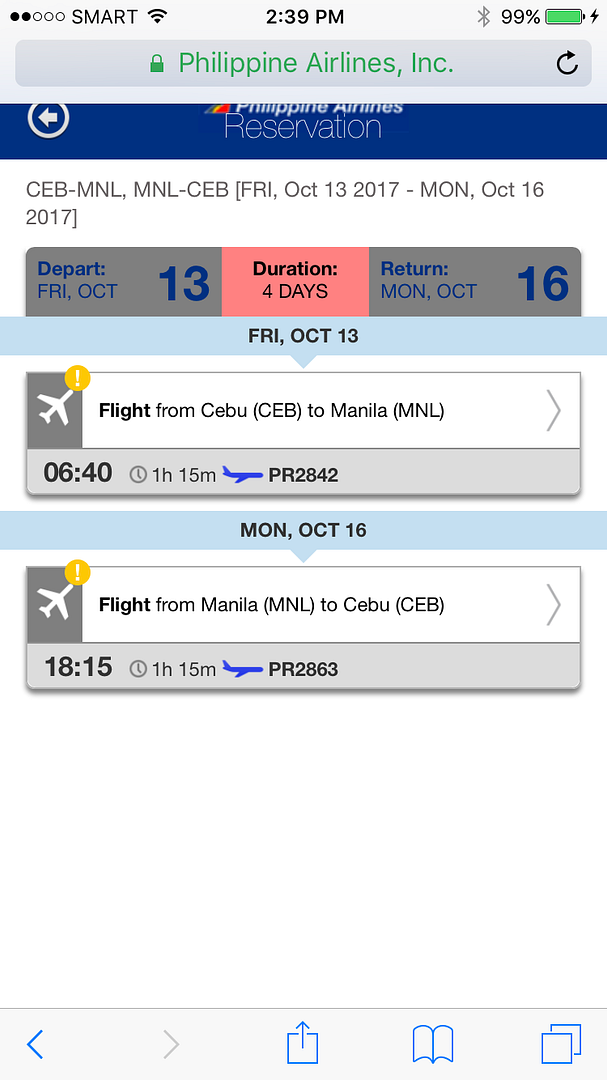Open Safari bookmarks
The width and height of the screenshot is (607, 1080).
point(433,1044)
